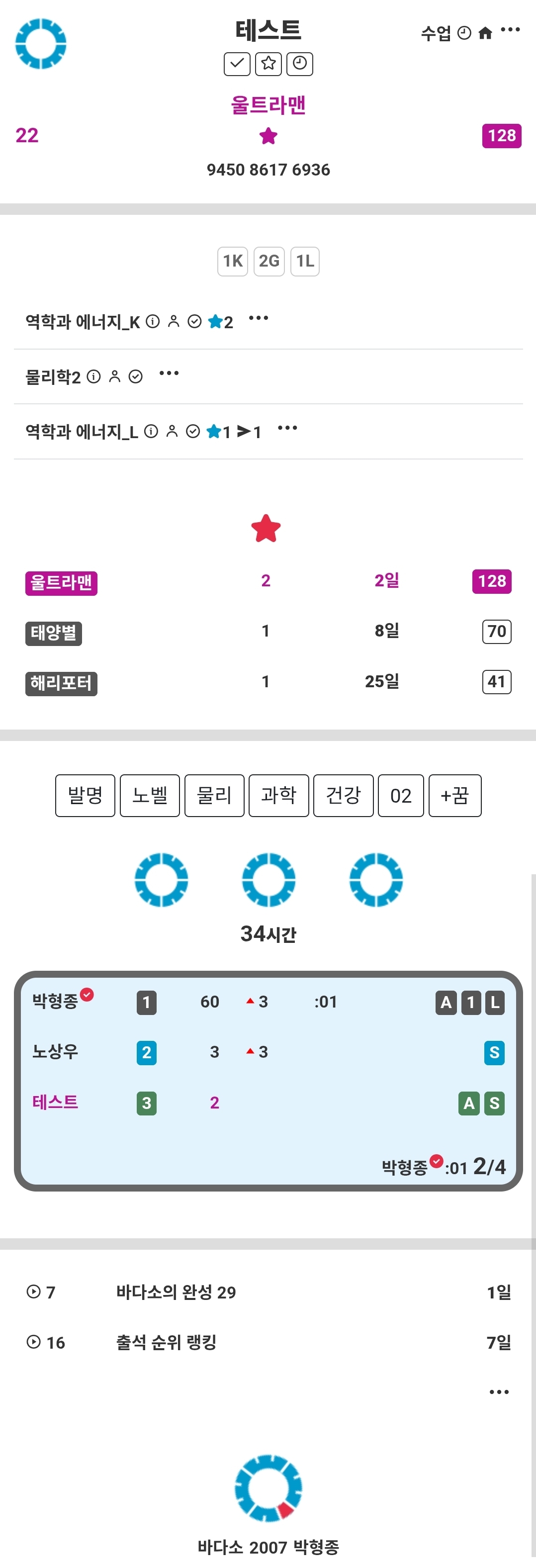Open 출석 순위 랭킹 entry
The image size is (536, 1568).
(166, 1342)
